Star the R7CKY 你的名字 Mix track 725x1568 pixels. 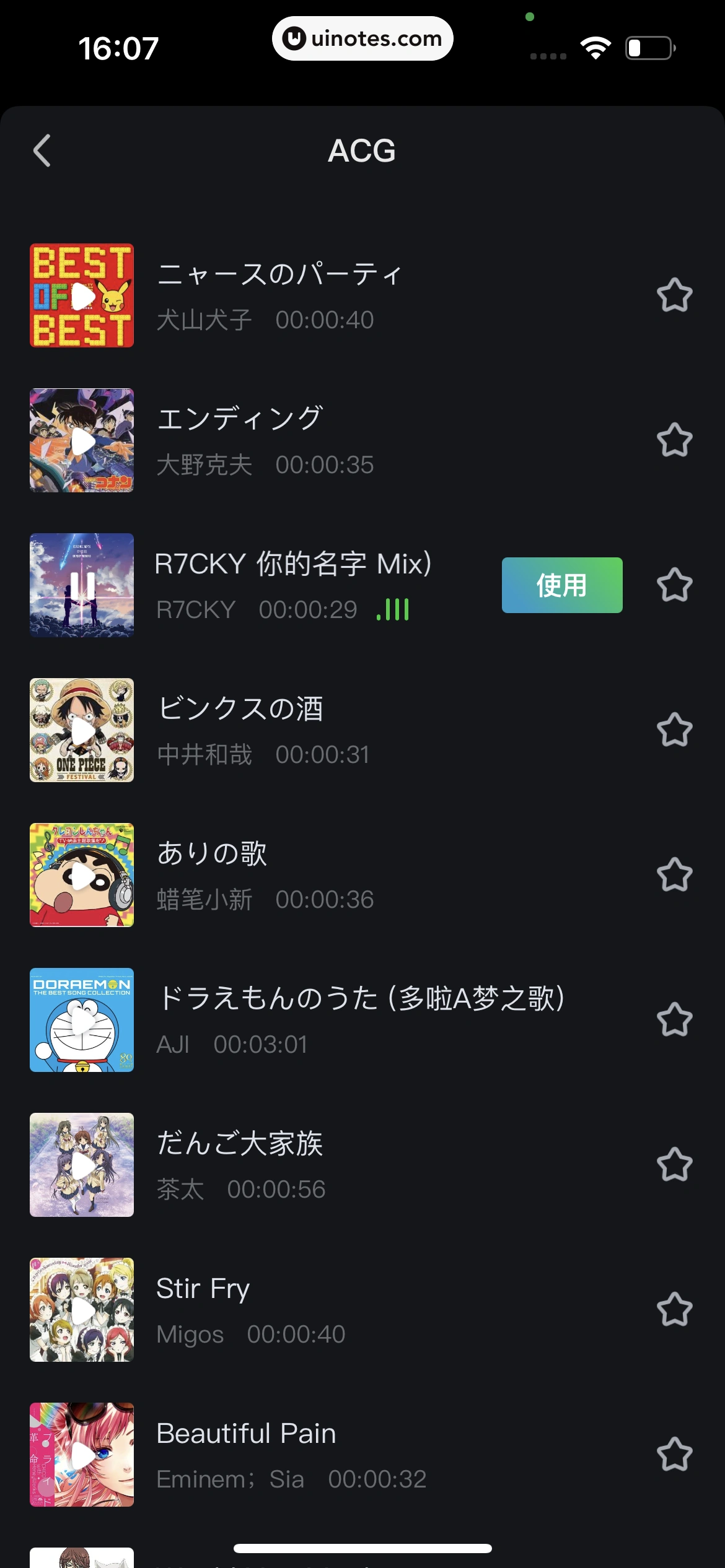(675, 585)
